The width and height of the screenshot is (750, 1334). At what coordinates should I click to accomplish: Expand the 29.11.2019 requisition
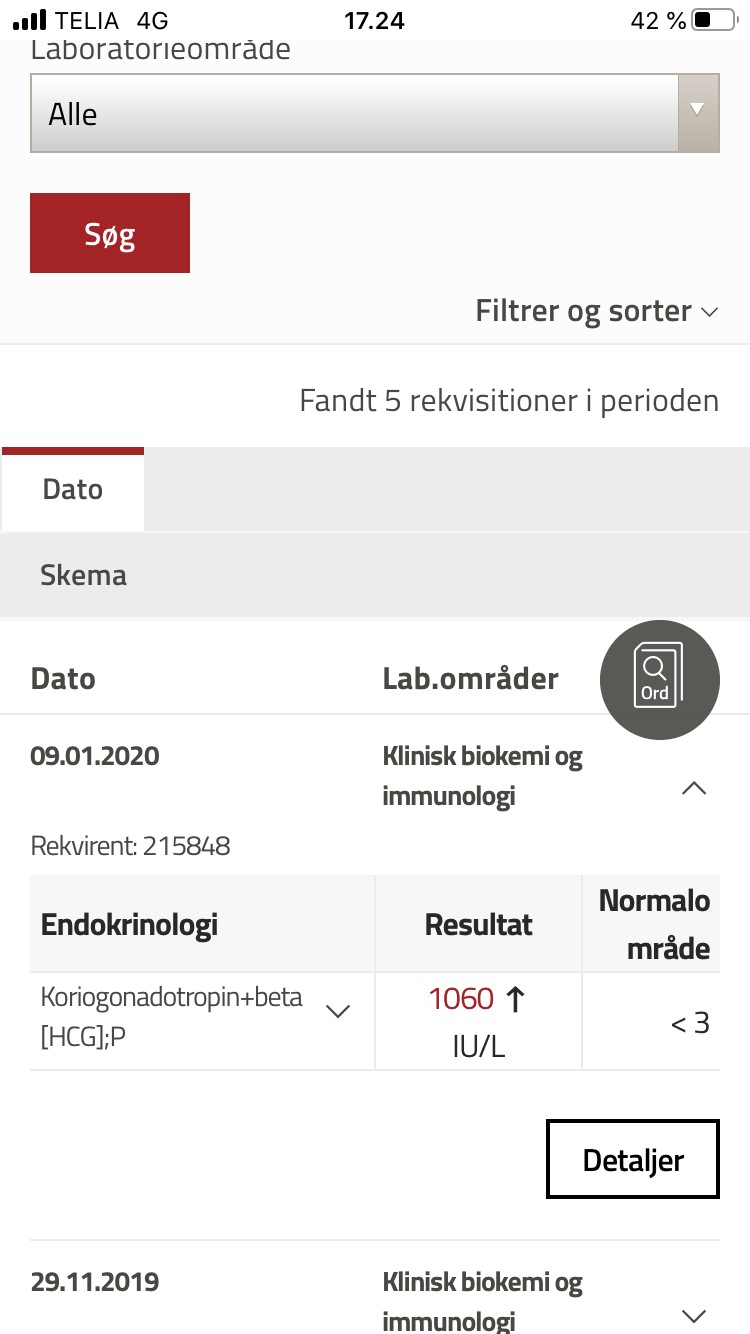click(x=693, y=1315)
